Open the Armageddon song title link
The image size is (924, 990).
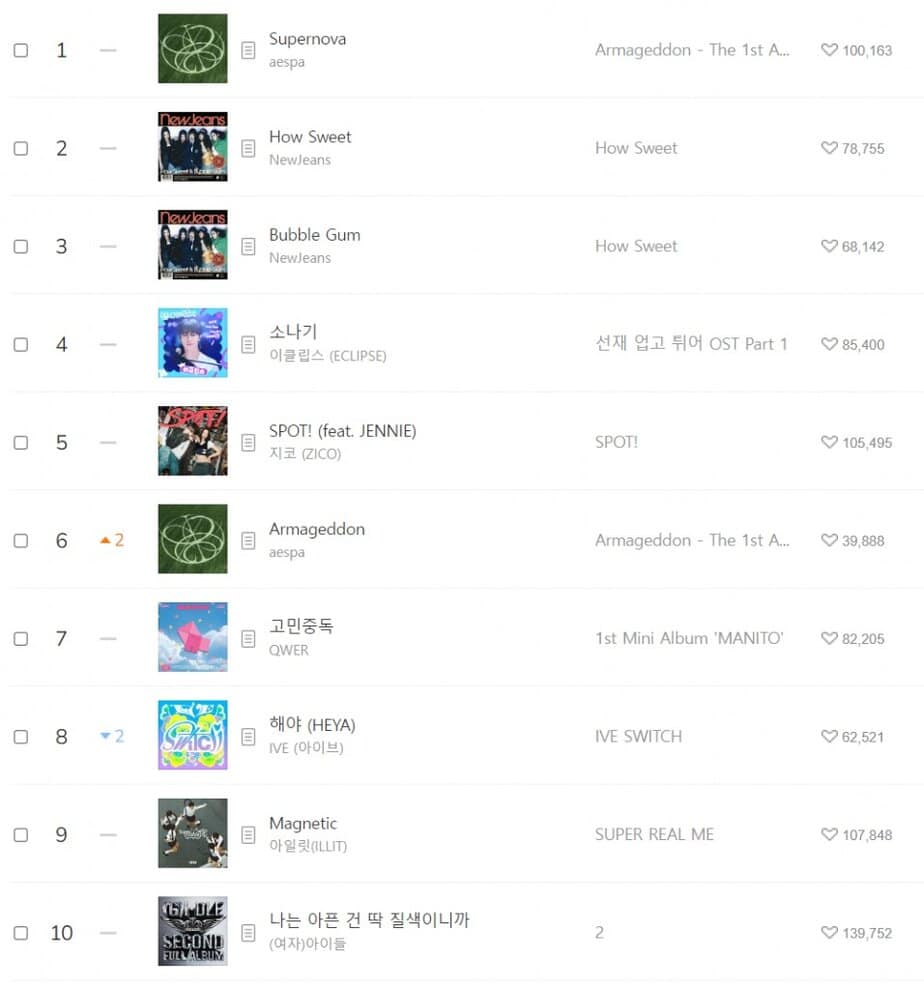point(316,529)
